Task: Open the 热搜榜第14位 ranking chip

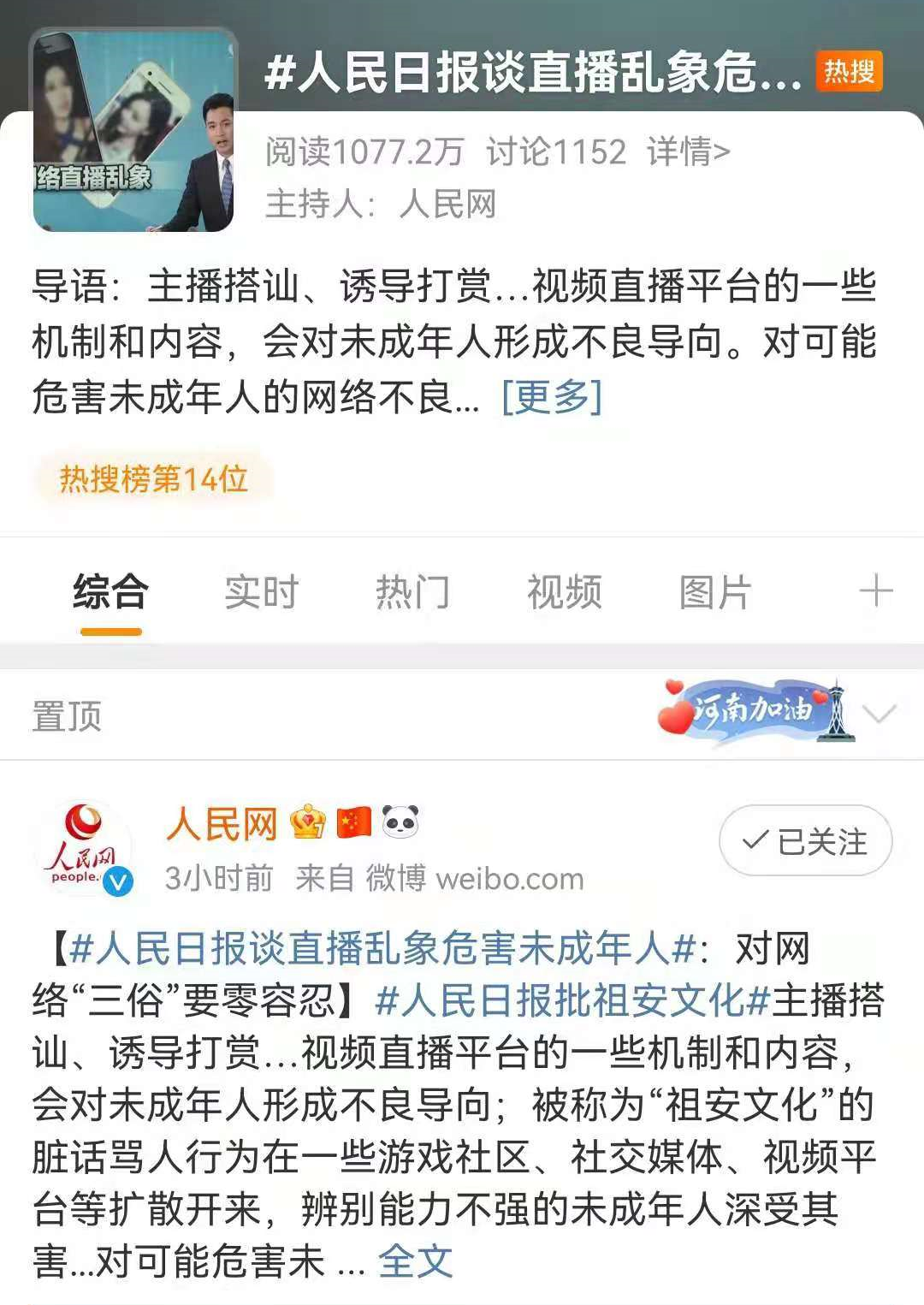Action: (153, 478)
